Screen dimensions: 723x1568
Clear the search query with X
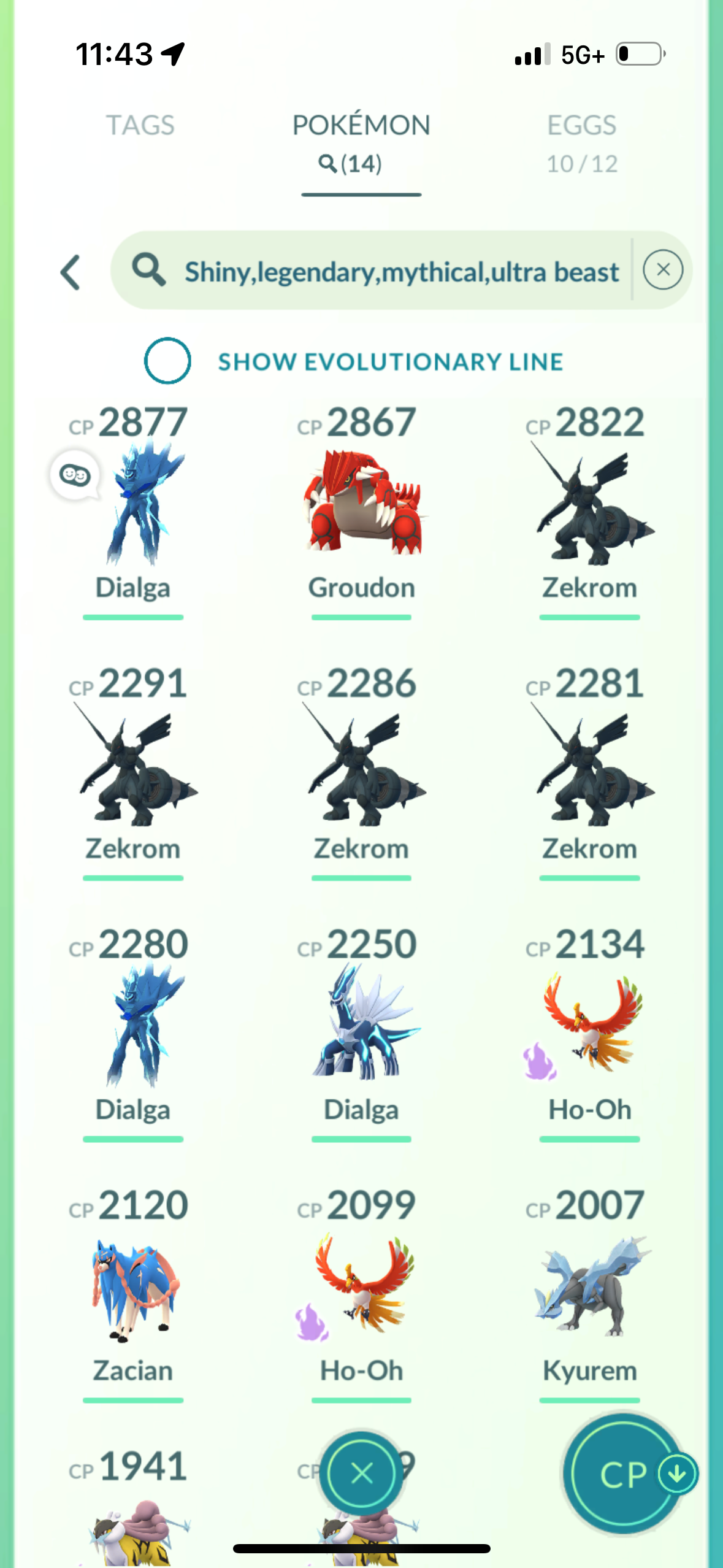pos(662,271)
